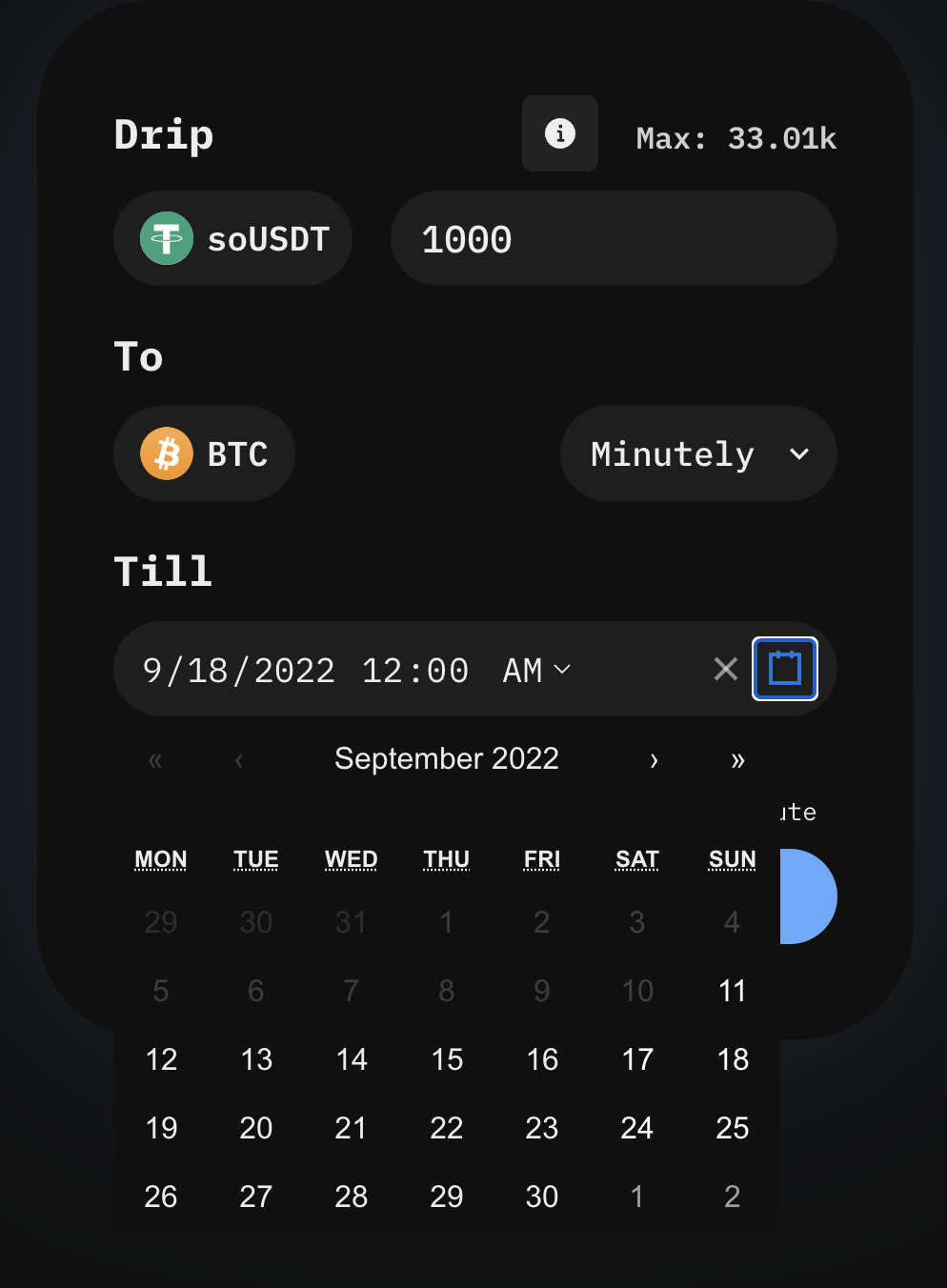947x1288 pixels.
Task: Choose September 27 in the calendar
Action: (x=256, y=1197)
